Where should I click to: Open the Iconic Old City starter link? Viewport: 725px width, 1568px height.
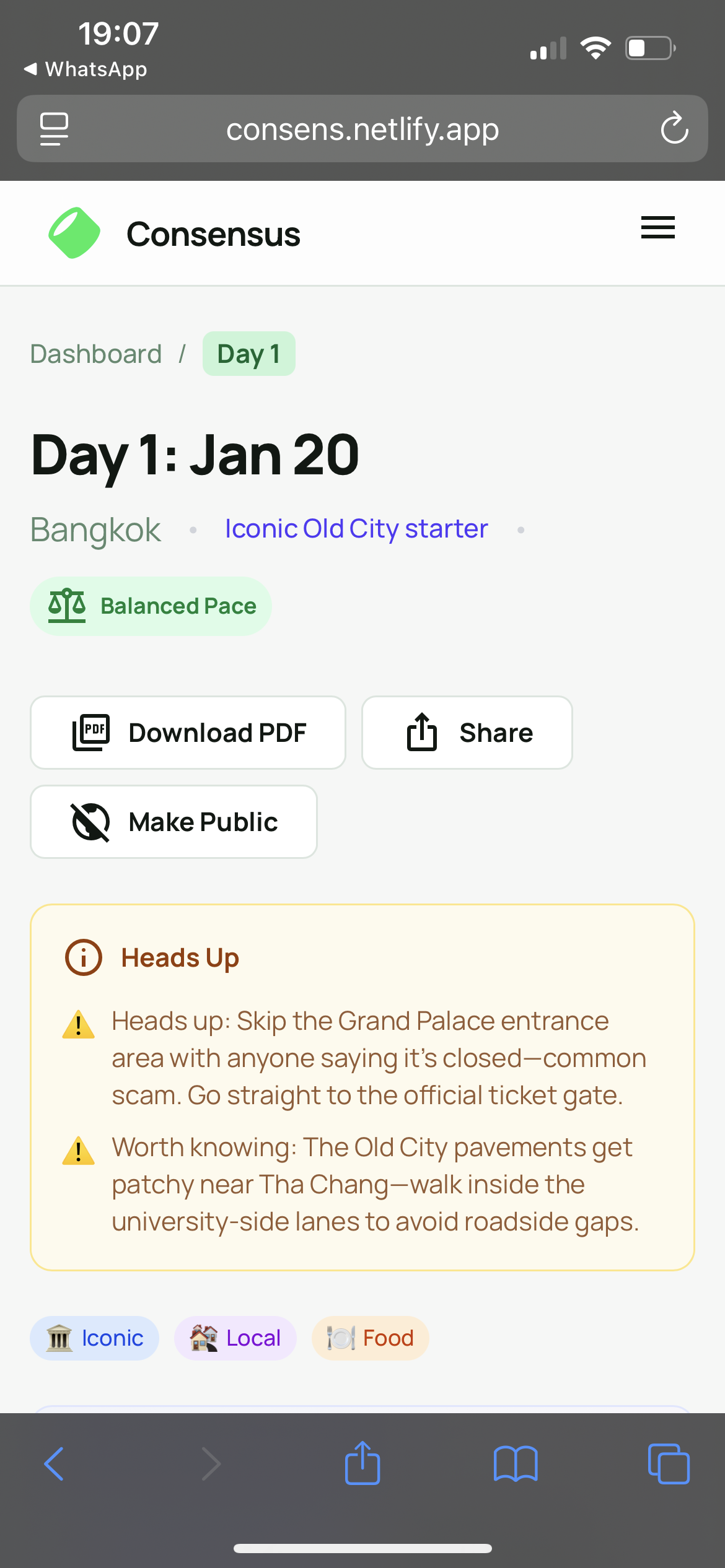(x=356, y=529)
